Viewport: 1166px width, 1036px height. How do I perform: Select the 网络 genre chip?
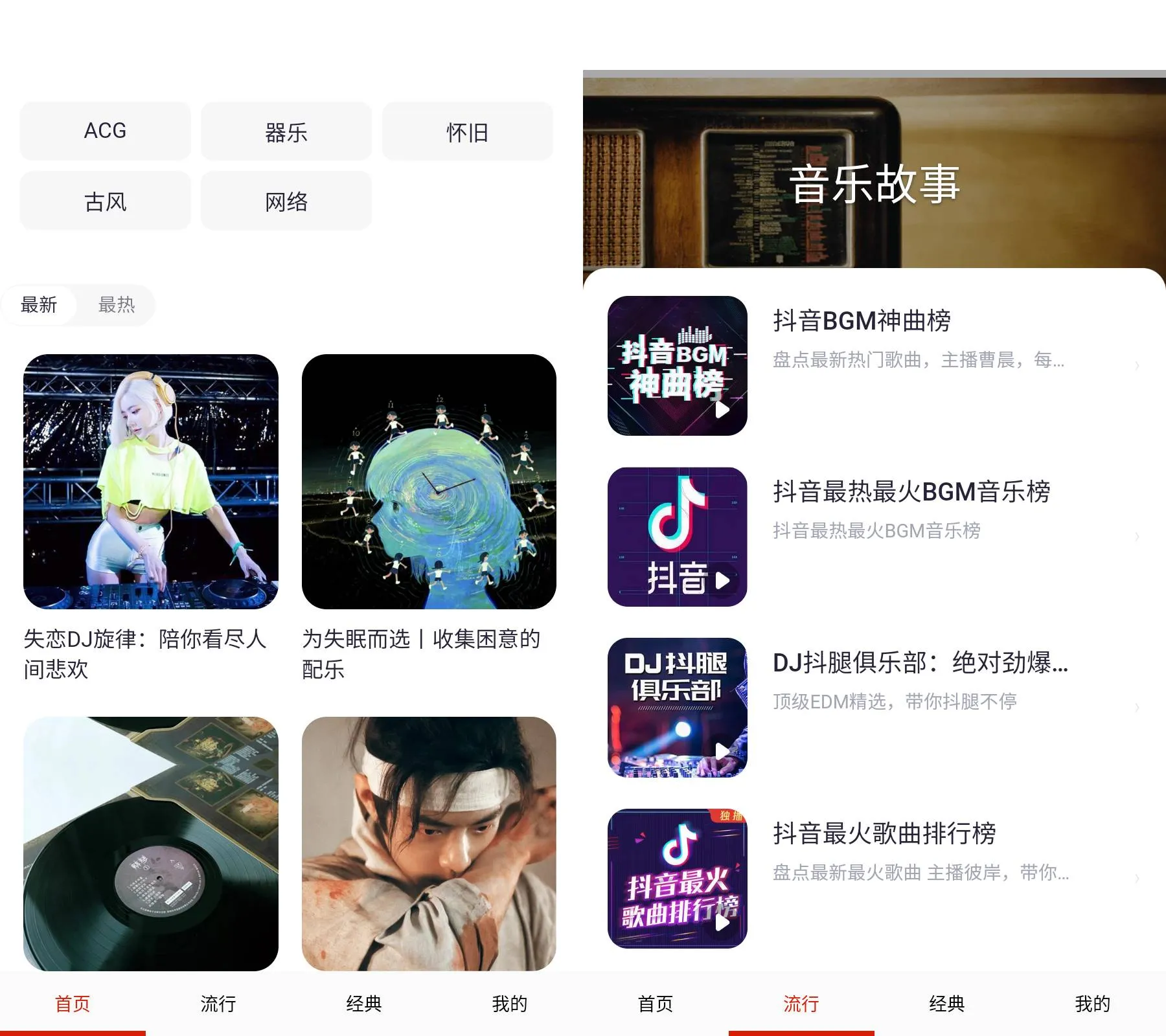(286, 201)
